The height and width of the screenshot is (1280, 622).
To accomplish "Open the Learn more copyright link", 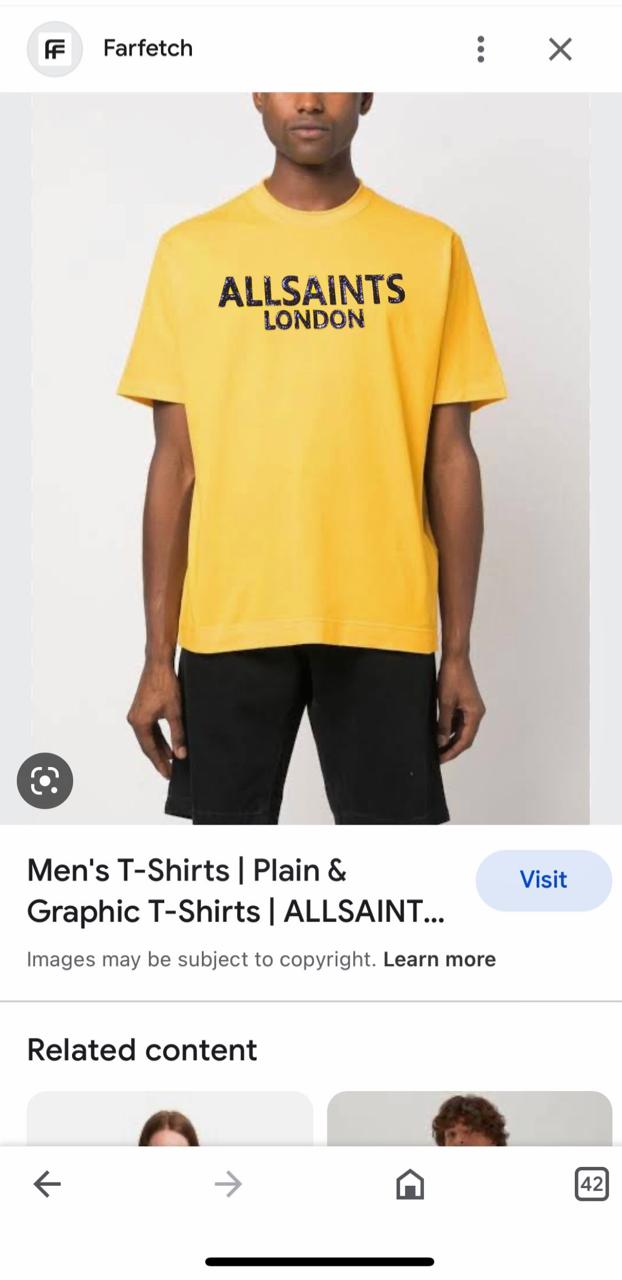I will [x=439, y=959].
